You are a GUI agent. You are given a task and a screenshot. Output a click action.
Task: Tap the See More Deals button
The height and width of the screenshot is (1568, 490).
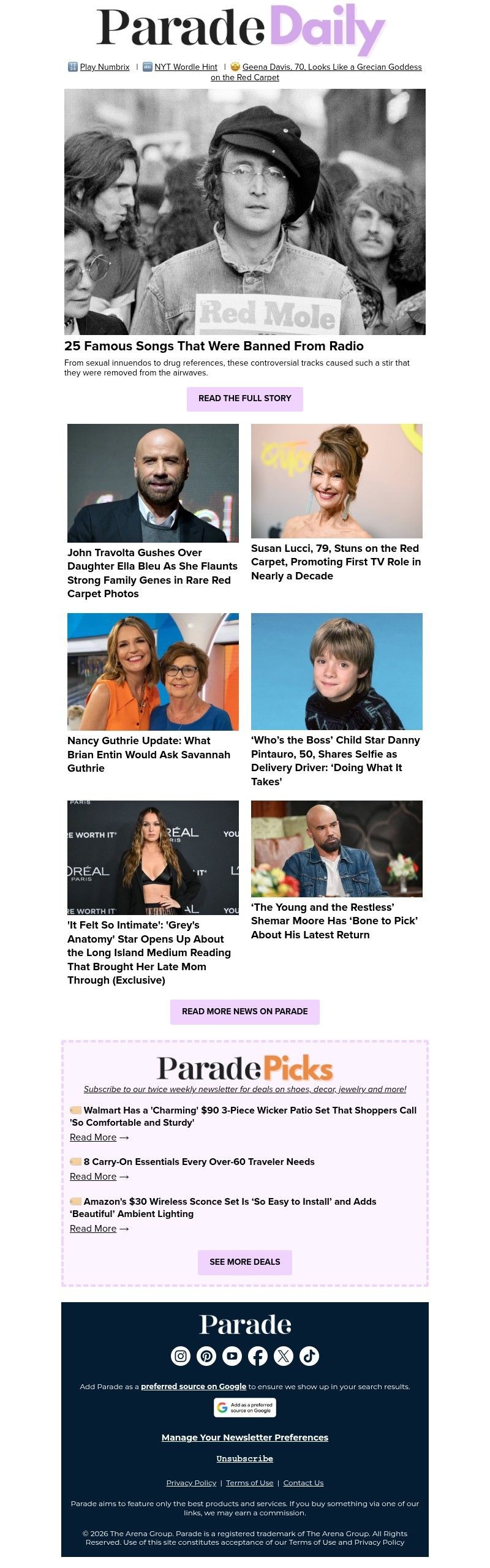coord(244,1262)
